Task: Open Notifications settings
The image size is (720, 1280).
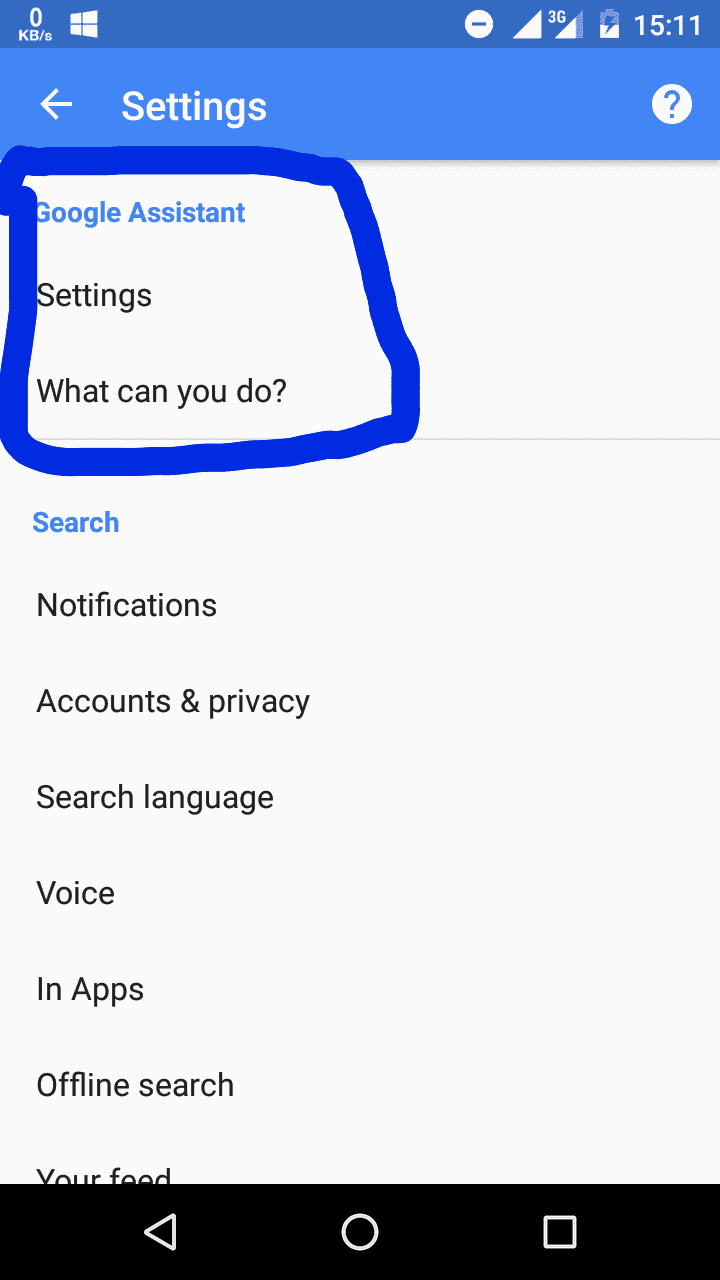Action: pyautogui.click(x=126, y=604)
